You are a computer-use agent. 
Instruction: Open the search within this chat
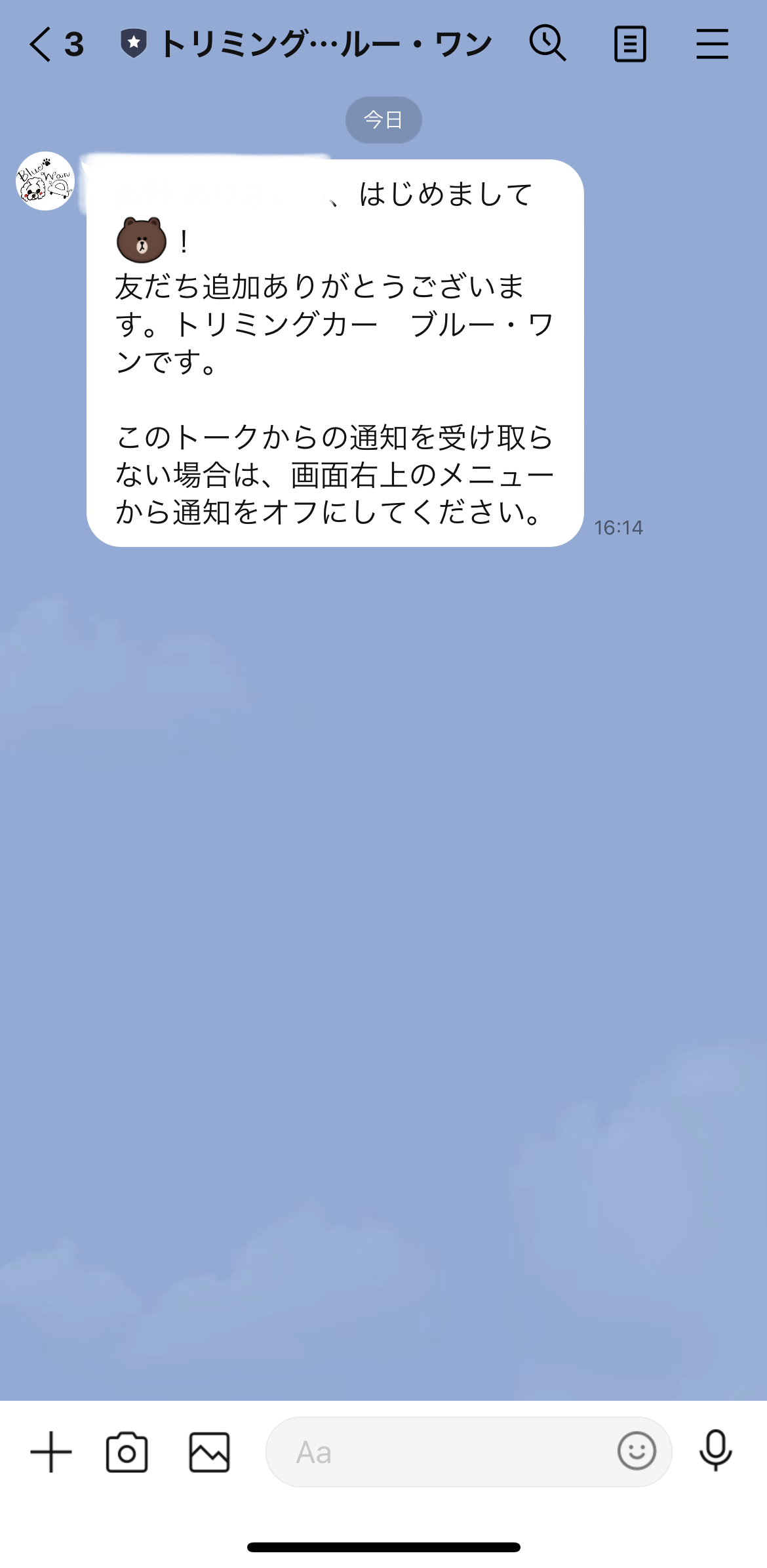548,43
